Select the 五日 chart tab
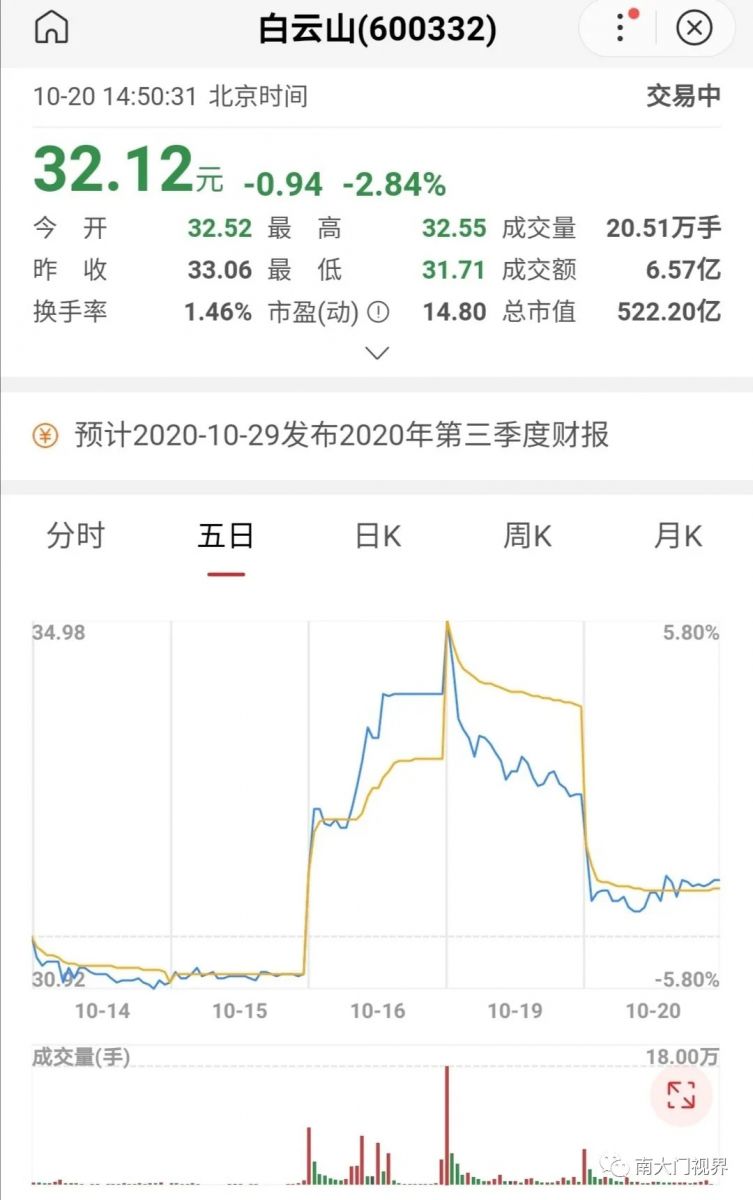The height and width of the screenshot is (1200, 753). click(x=226, y=537)
